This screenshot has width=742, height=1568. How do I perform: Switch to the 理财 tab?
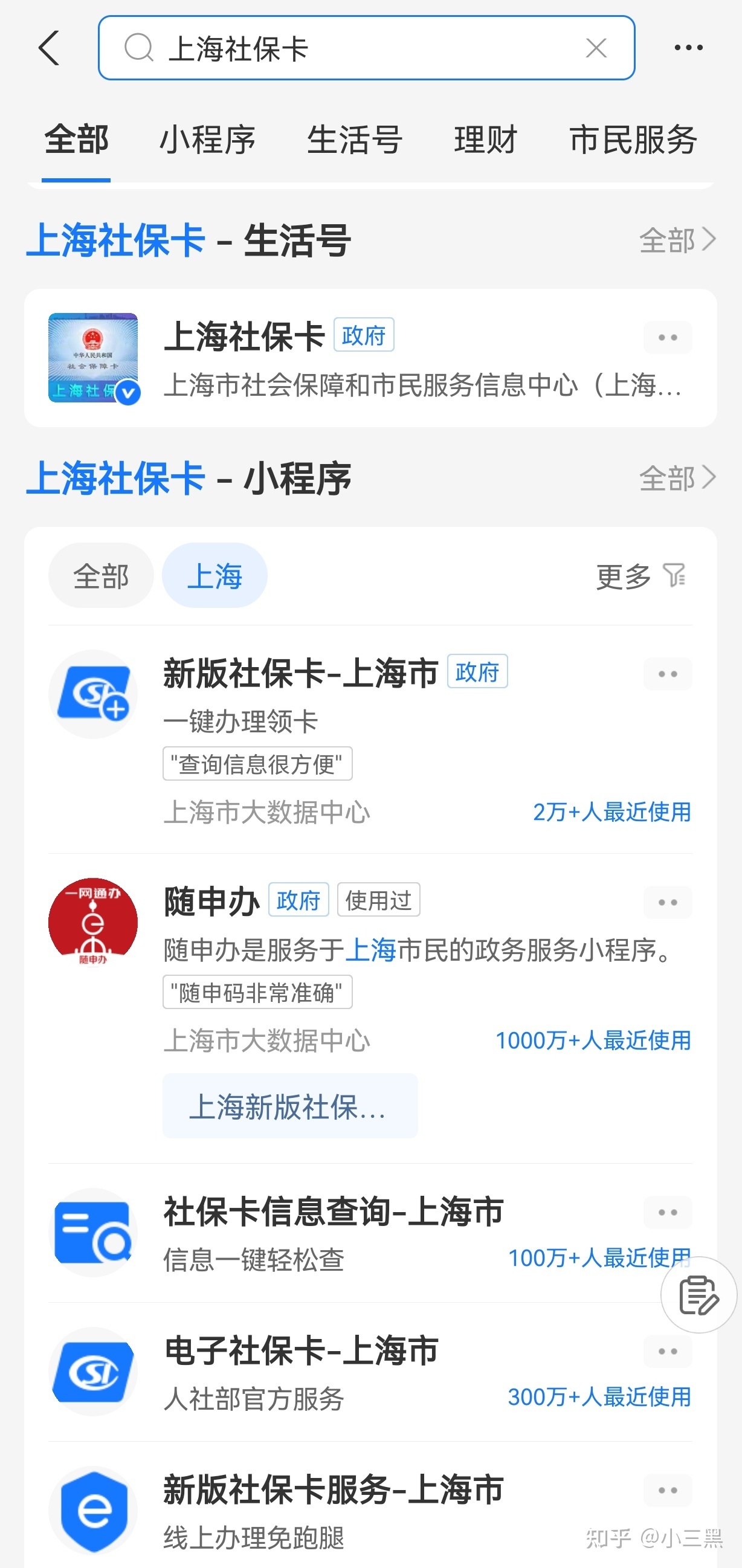click(486, 140)
